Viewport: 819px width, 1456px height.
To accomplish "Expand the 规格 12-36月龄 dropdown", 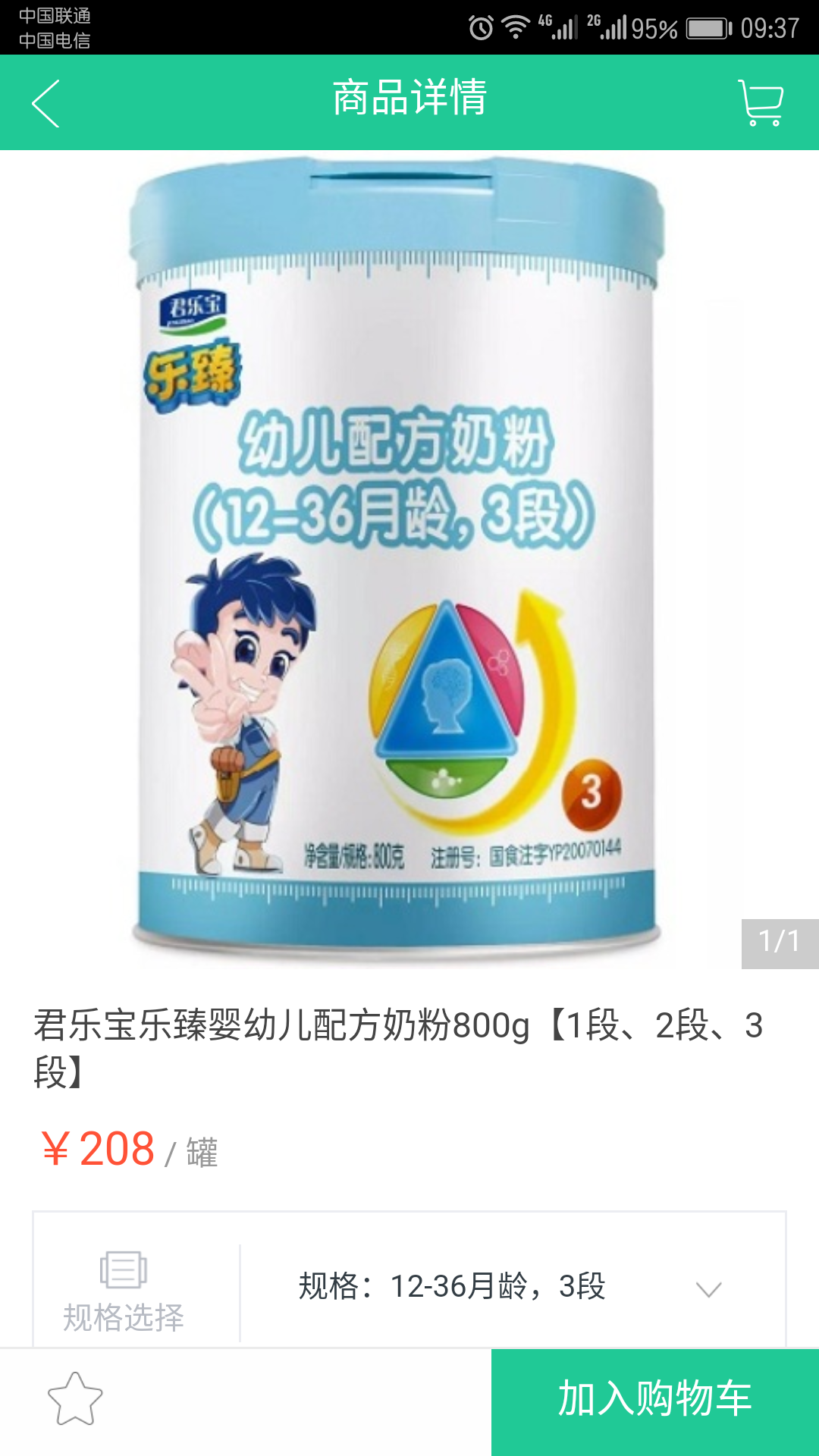I will tap(708, 1288).
